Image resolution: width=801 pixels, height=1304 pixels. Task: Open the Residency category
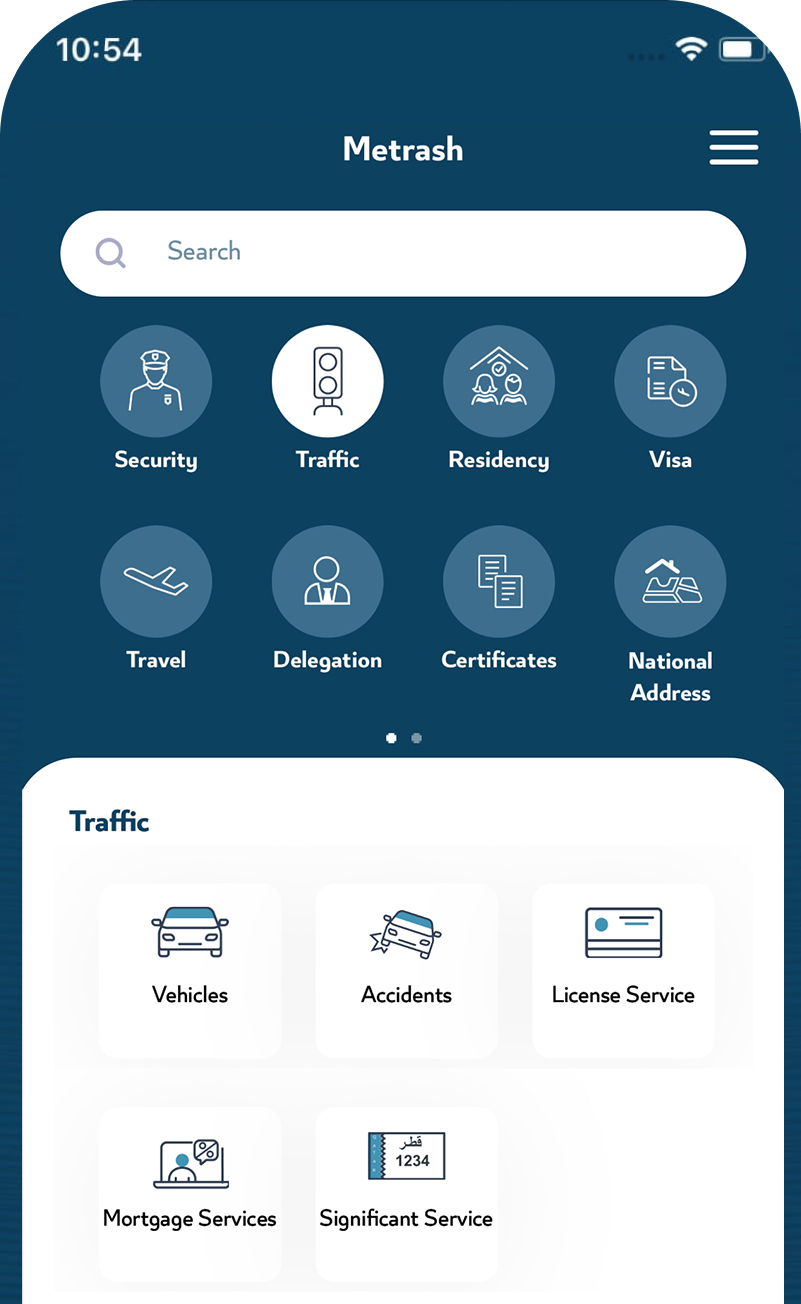click(498, 382)
